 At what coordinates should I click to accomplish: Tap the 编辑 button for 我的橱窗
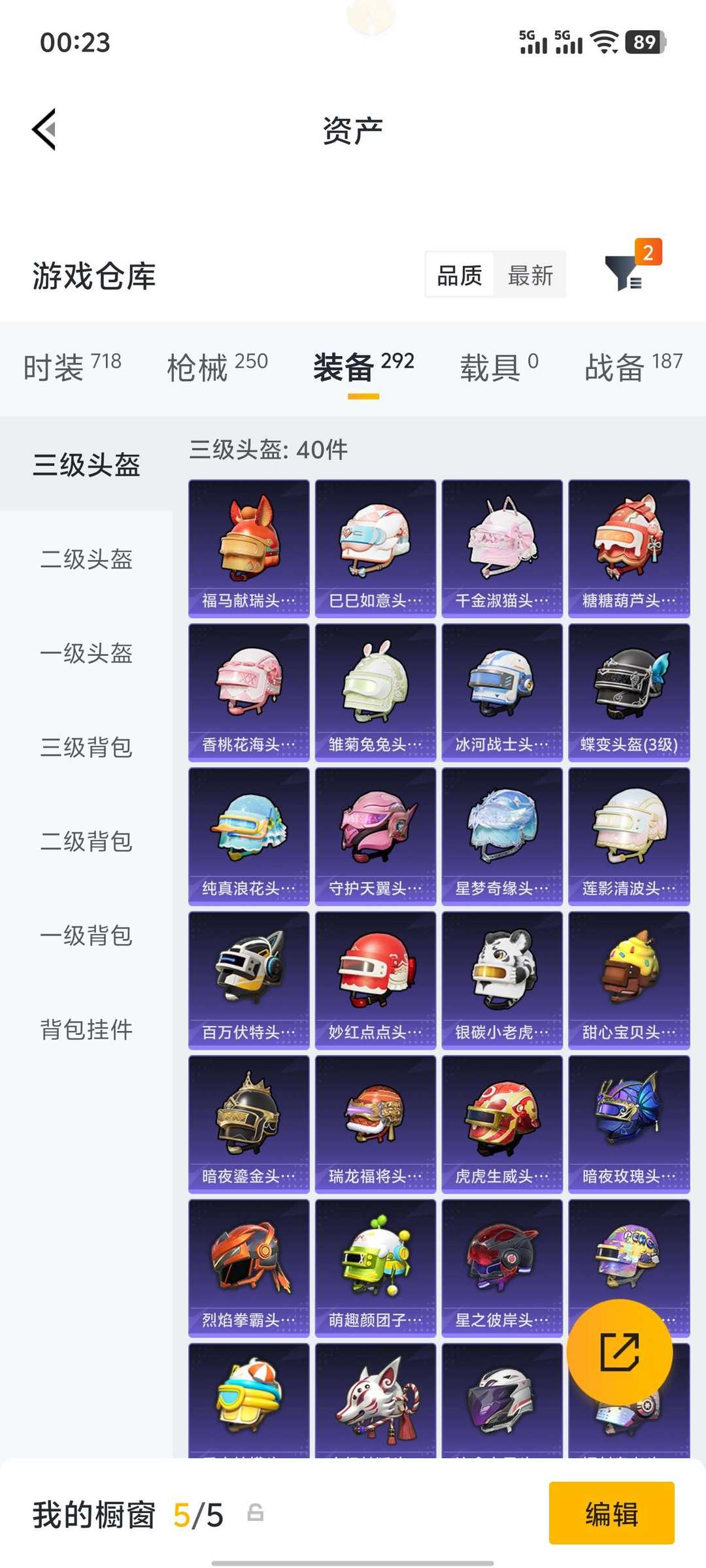(x=611, y=1513)
